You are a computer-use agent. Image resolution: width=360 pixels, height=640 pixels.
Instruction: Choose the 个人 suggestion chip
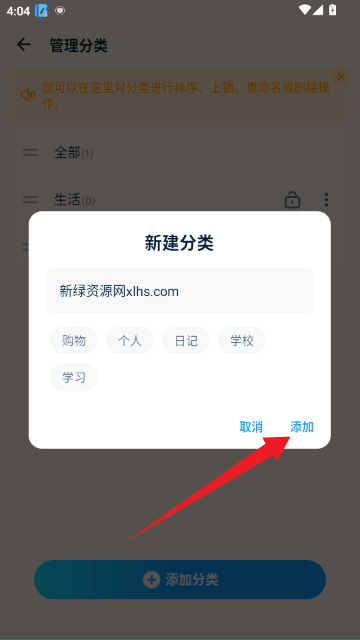point(130,340)
